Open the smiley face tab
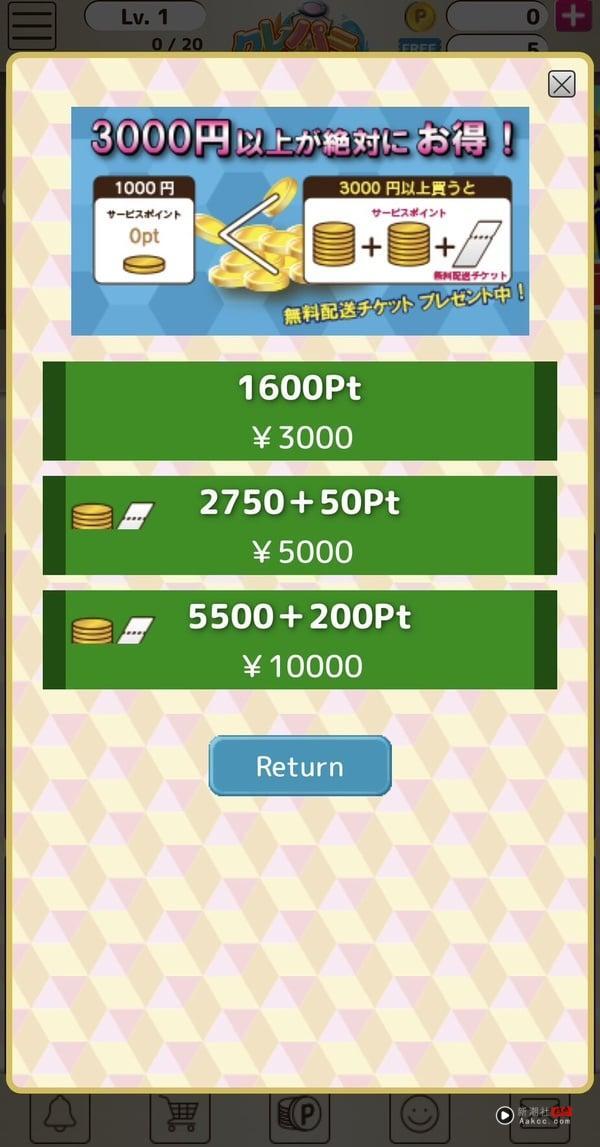 coord(418,1120)
